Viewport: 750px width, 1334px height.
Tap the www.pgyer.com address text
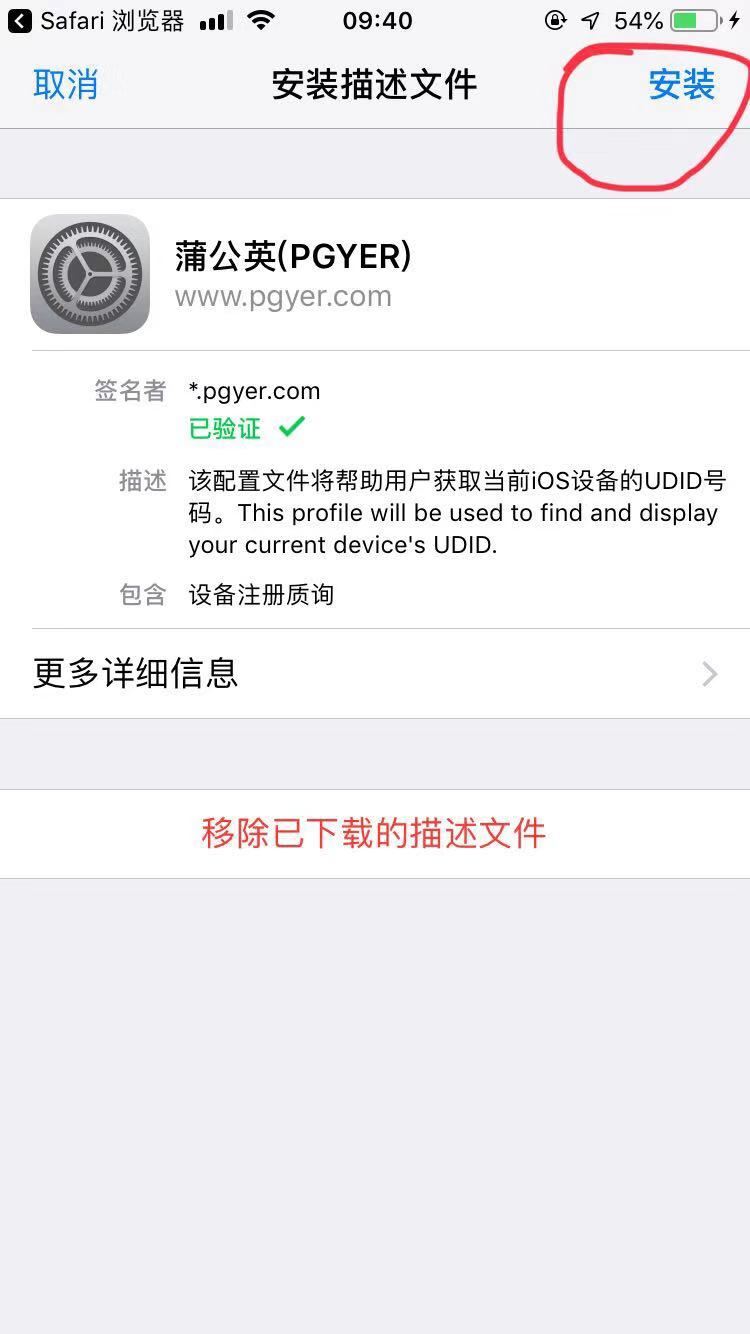(x=283, y=296)
